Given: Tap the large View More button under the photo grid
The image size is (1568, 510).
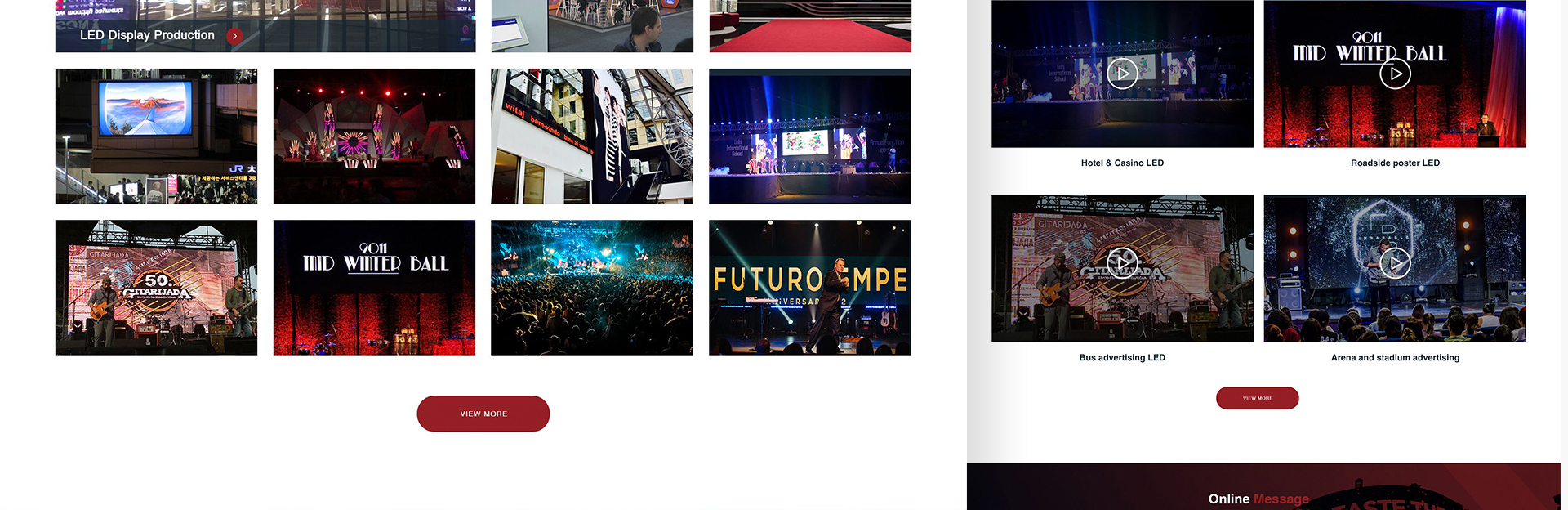Looking at the screenshot, I should (483, 414).
